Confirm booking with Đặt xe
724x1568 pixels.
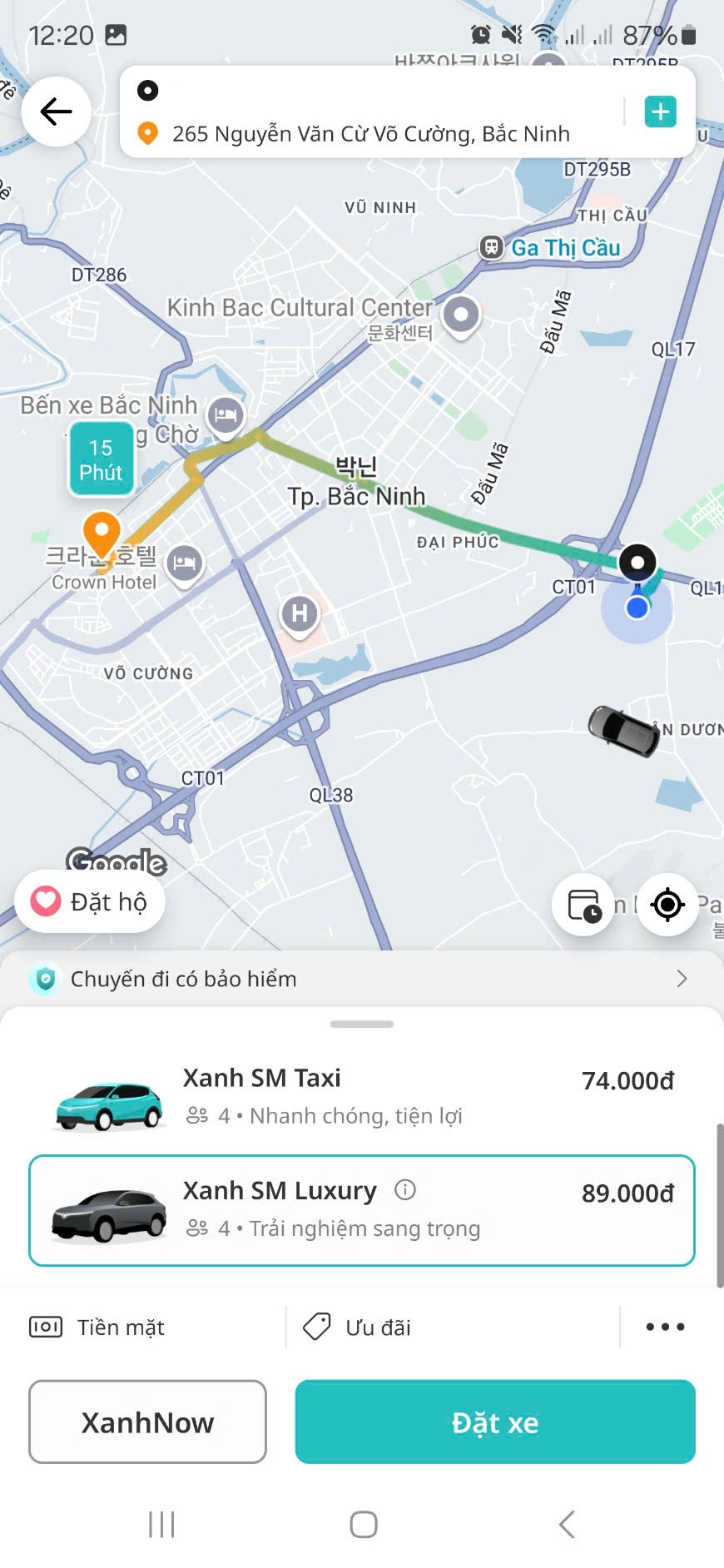[x=495, y=1422]
